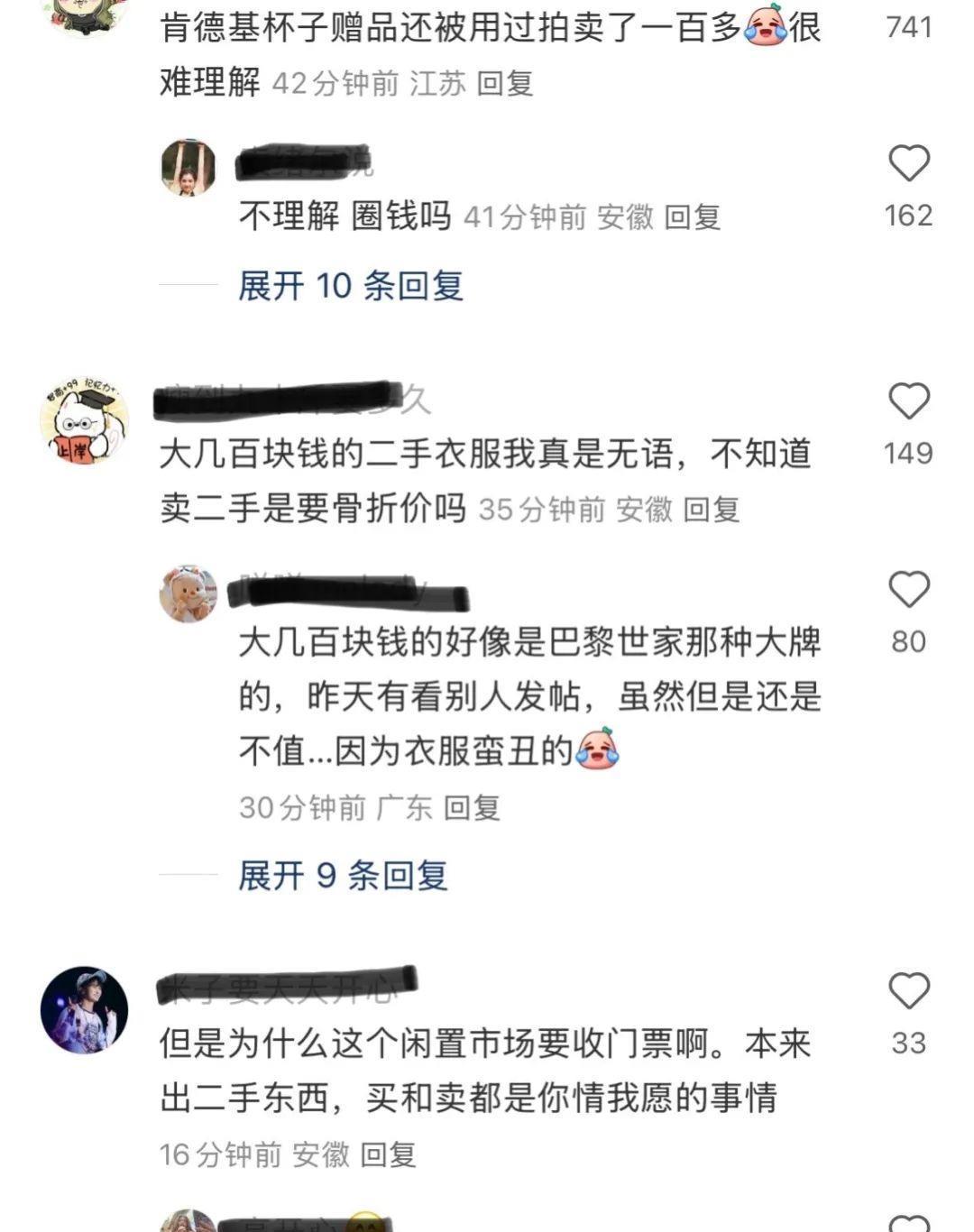Like the comment about 闲置市场要收门票

908,992
